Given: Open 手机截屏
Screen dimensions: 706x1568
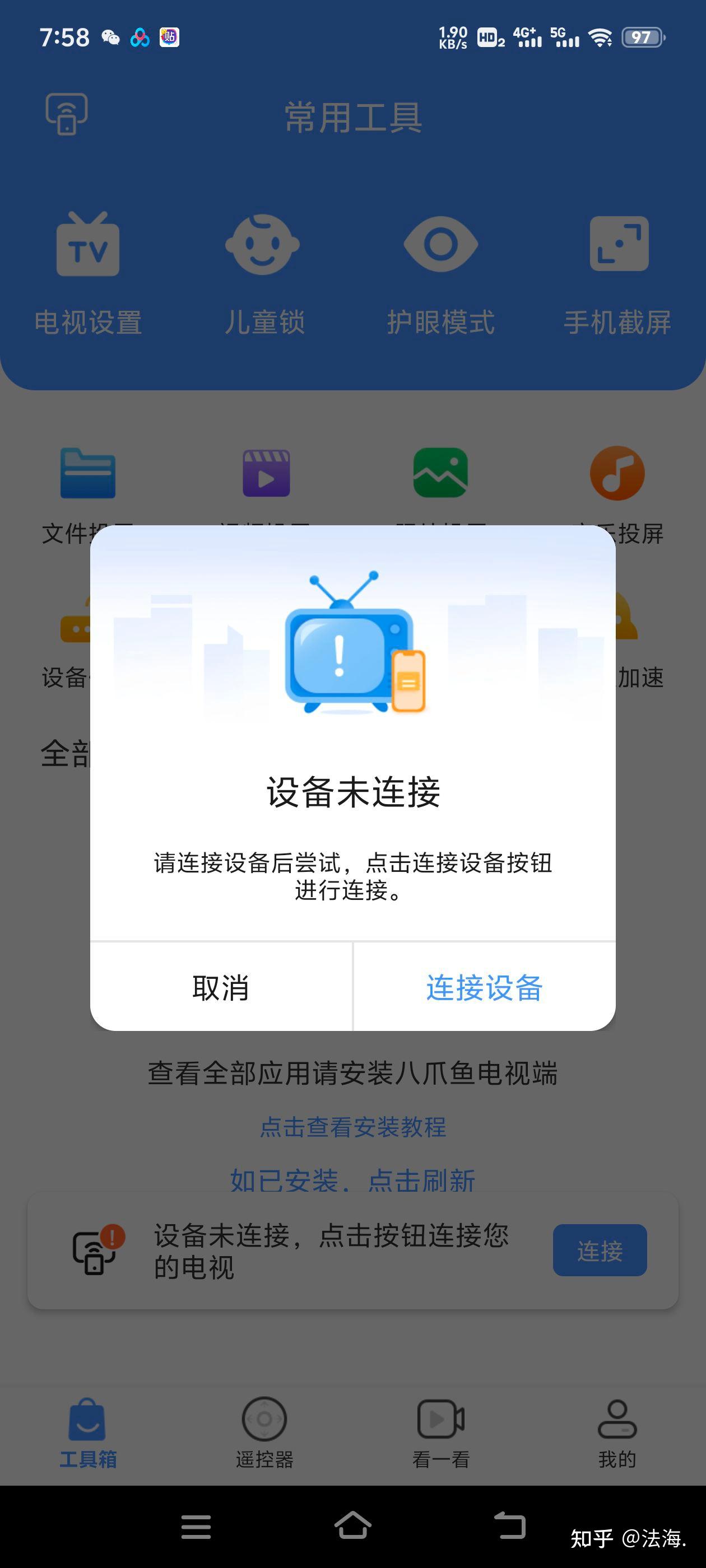Looking at the screenshot, I should 617,273.
